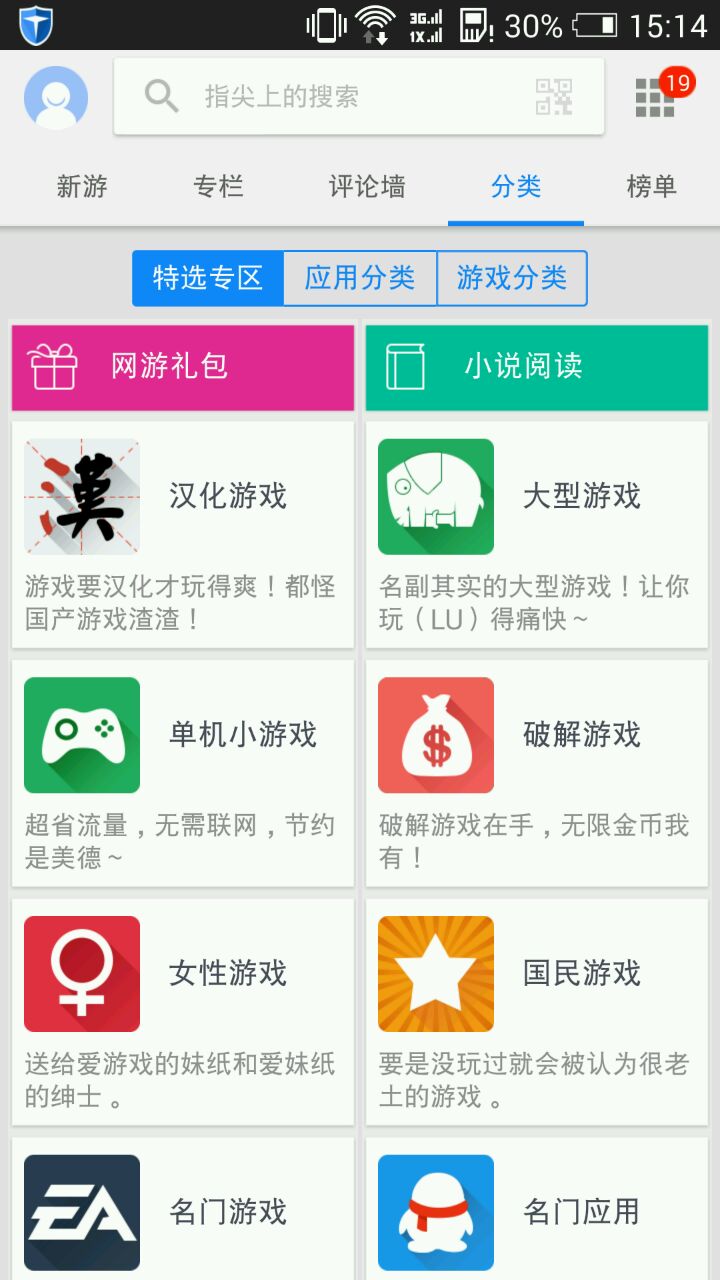View the 破解游戏 category
This screenshot has width=720, height=1280.
(x=537, y=773)
